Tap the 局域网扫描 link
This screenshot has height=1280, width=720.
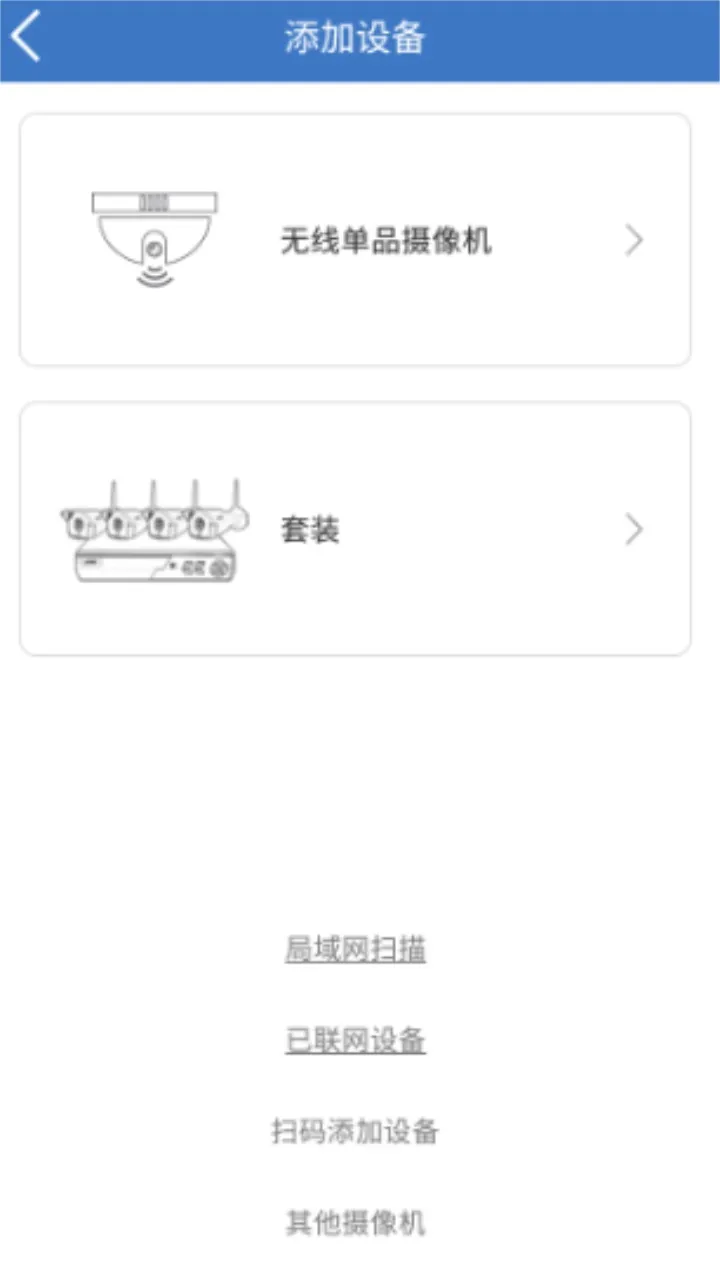point(355,949)
